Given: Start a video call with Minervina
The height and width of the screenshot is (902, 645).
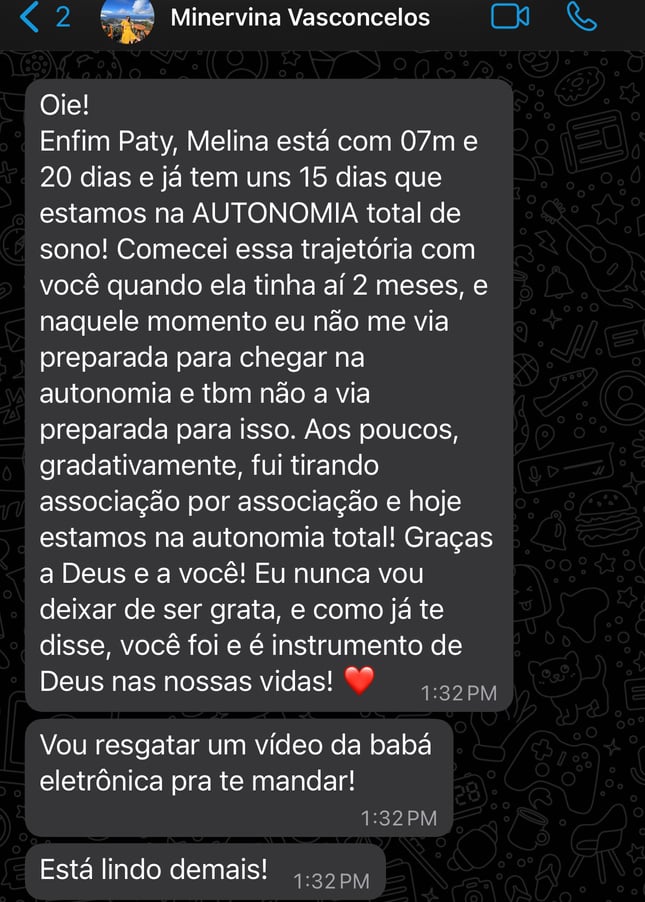Looking at the screenshot, I should click(510, 16).
